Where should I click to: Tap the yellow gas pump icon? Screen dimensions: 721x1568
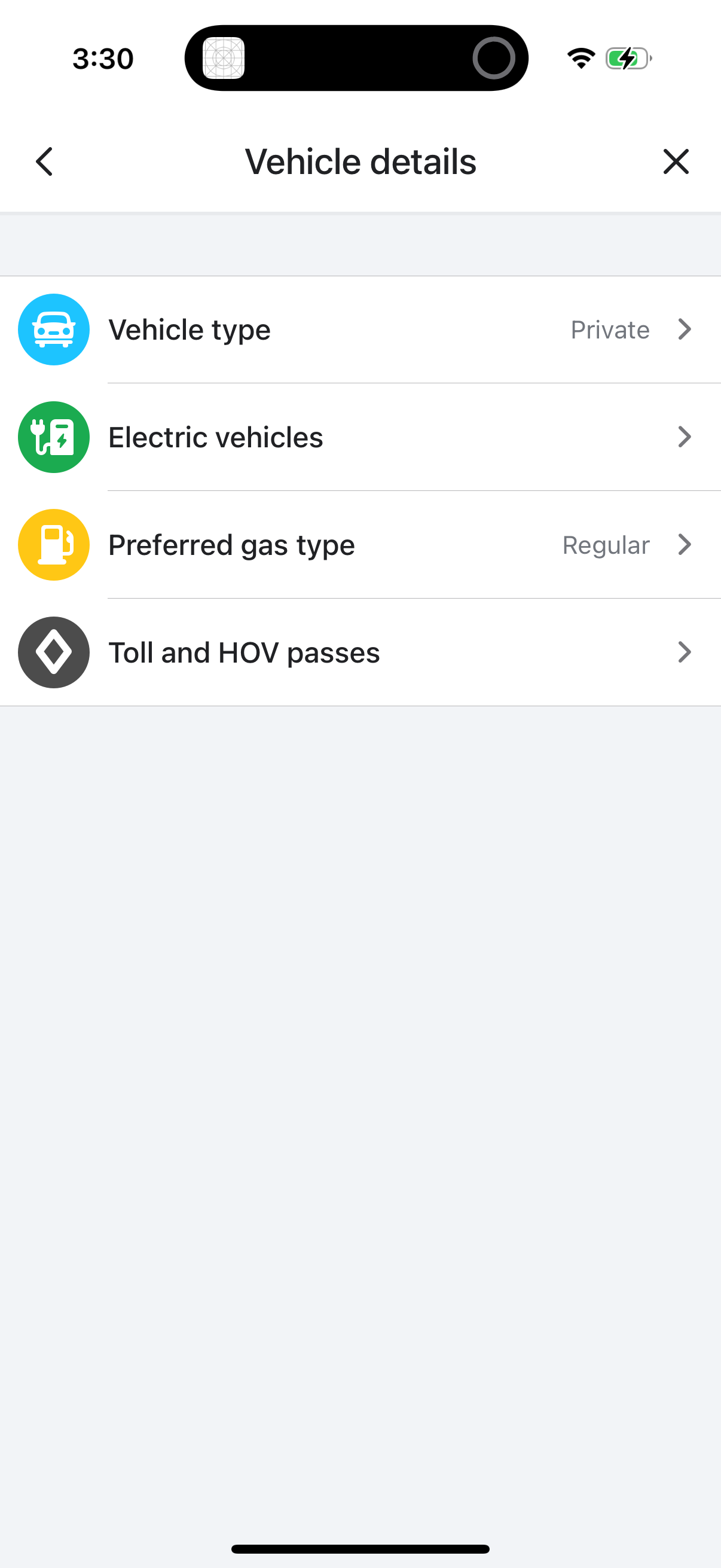point(54,544)
